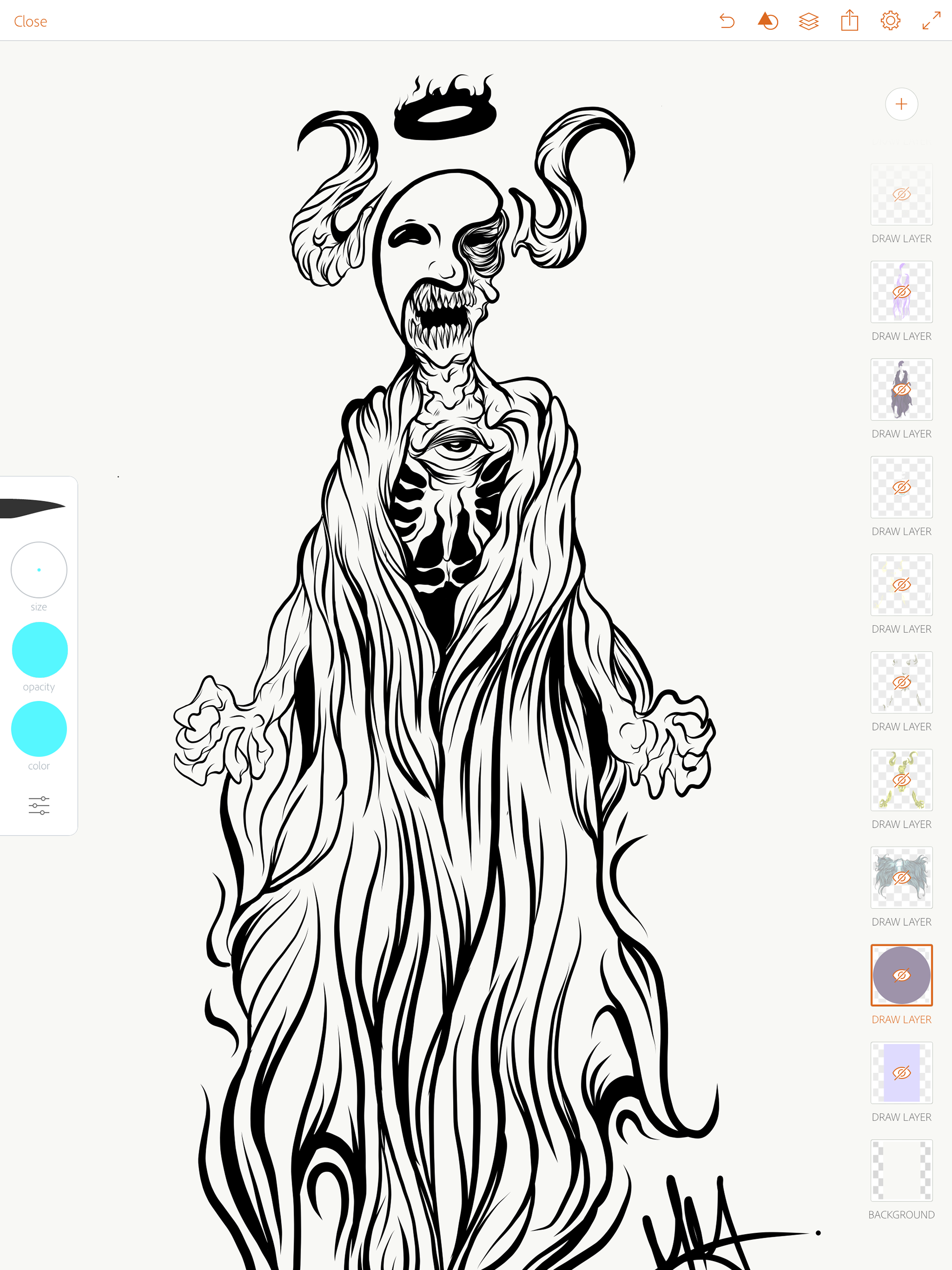Undo the last stroke
952x1270 pixels.
click(727, 21)
